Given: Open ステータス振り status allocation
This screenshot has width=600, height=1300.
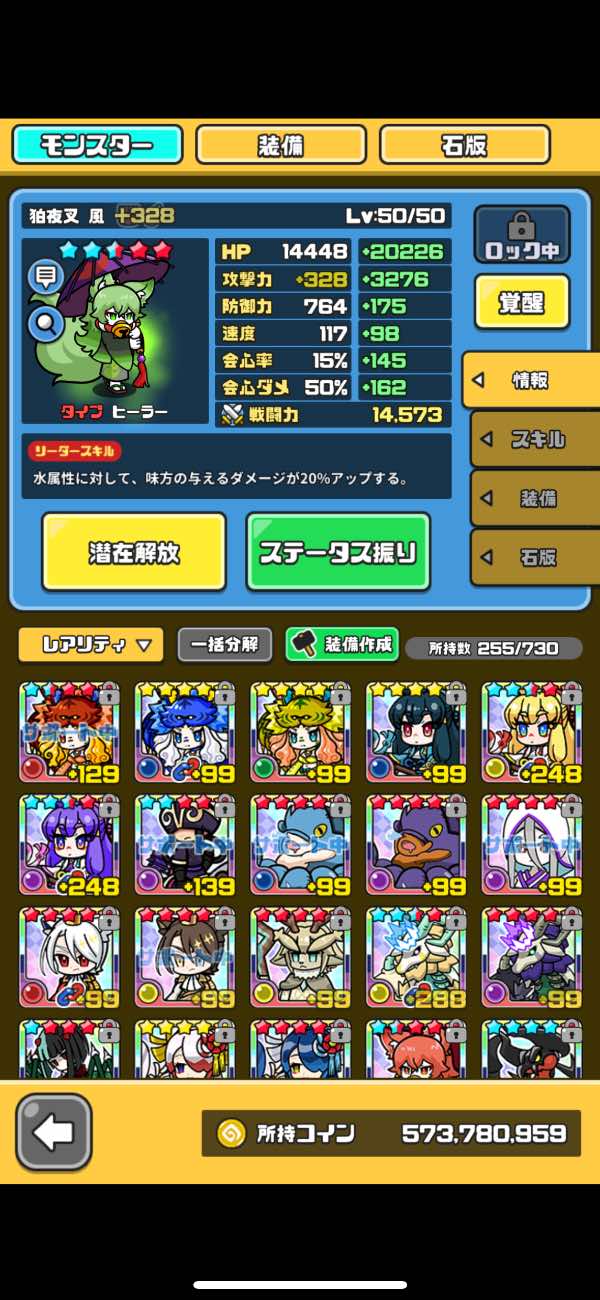Looking at the screenshot, I should click(338, 552).
